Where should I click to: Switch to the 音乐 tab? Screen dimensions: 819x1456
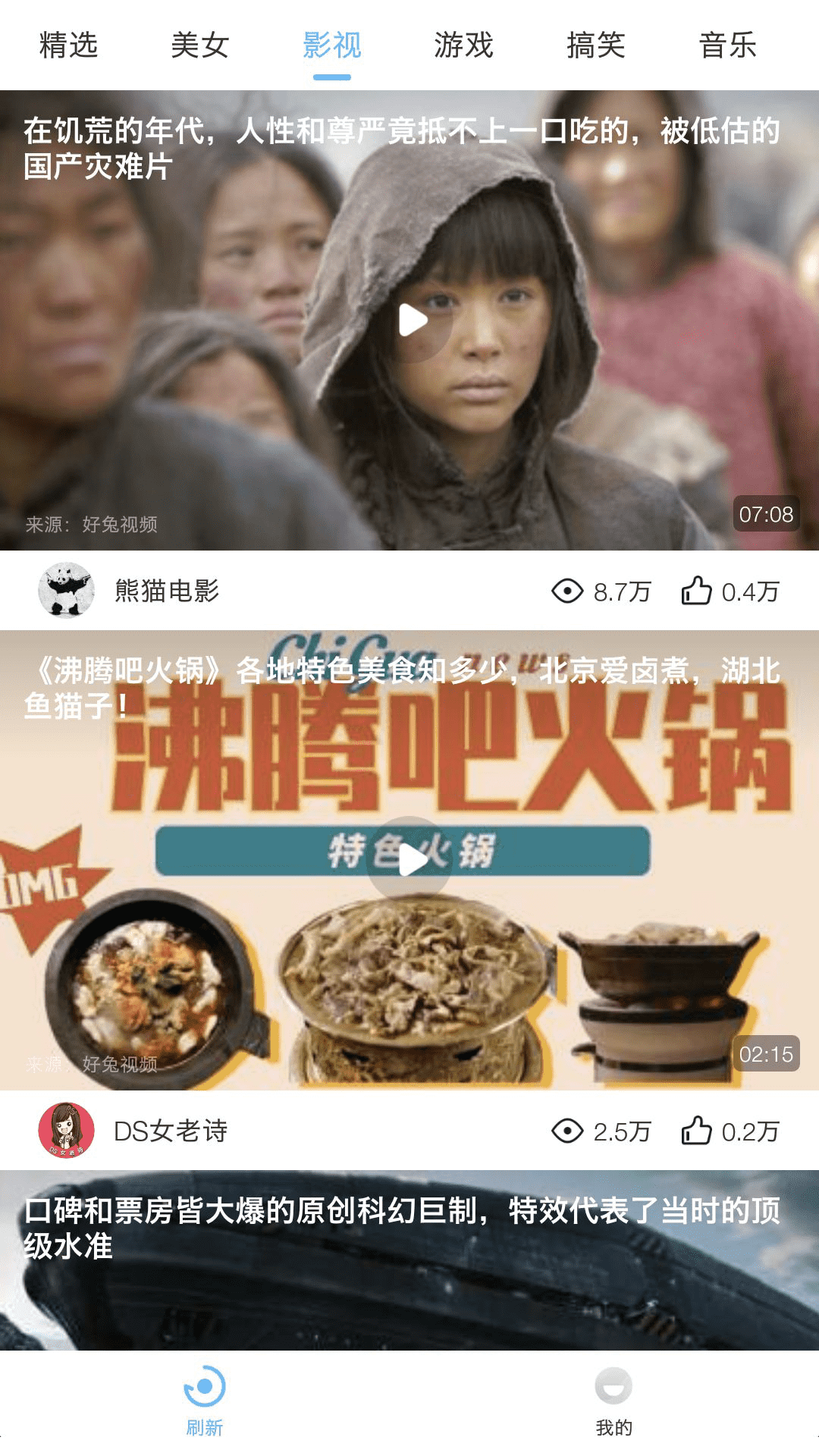click(x=728, y=45)
